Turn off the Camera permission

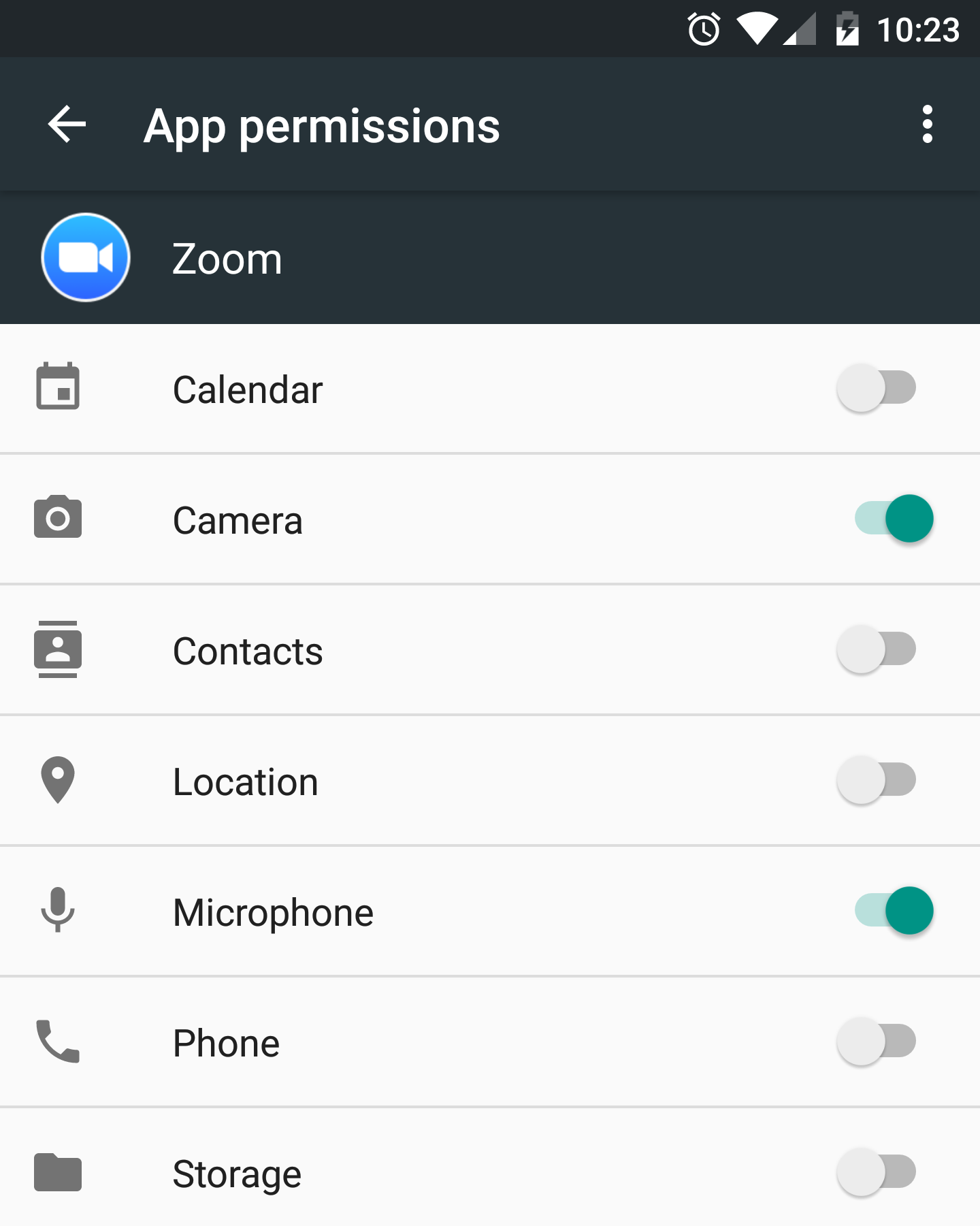click(894, 519)
